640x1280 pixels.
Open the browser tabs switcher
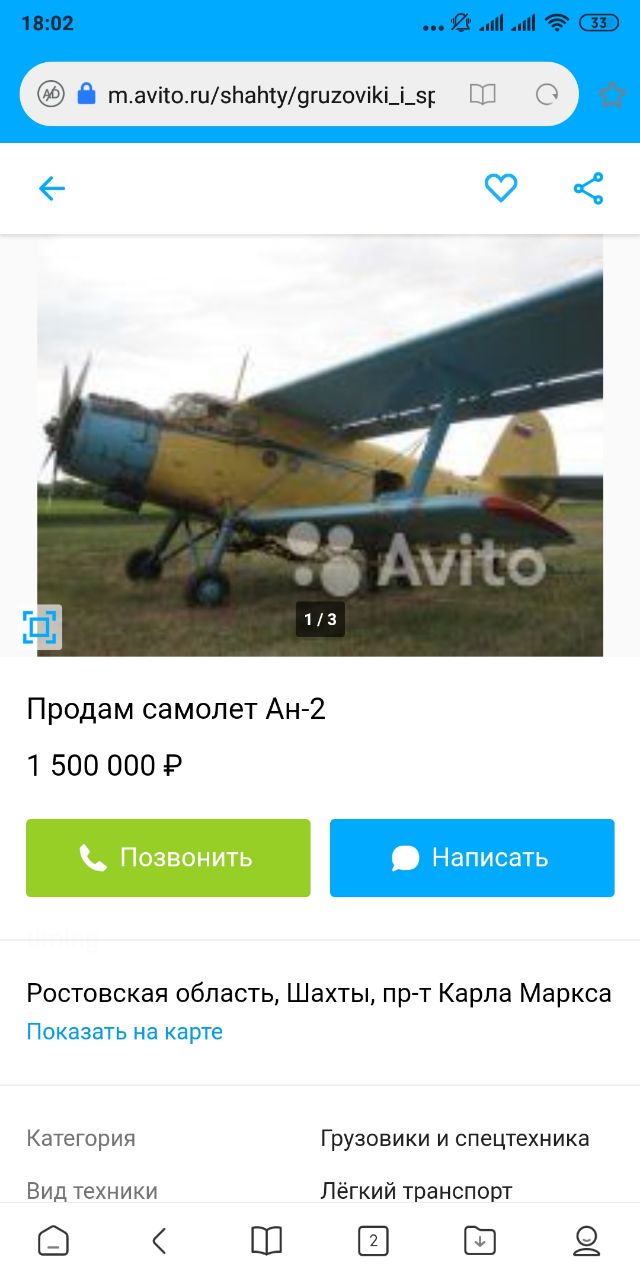tap(373, 1241)
